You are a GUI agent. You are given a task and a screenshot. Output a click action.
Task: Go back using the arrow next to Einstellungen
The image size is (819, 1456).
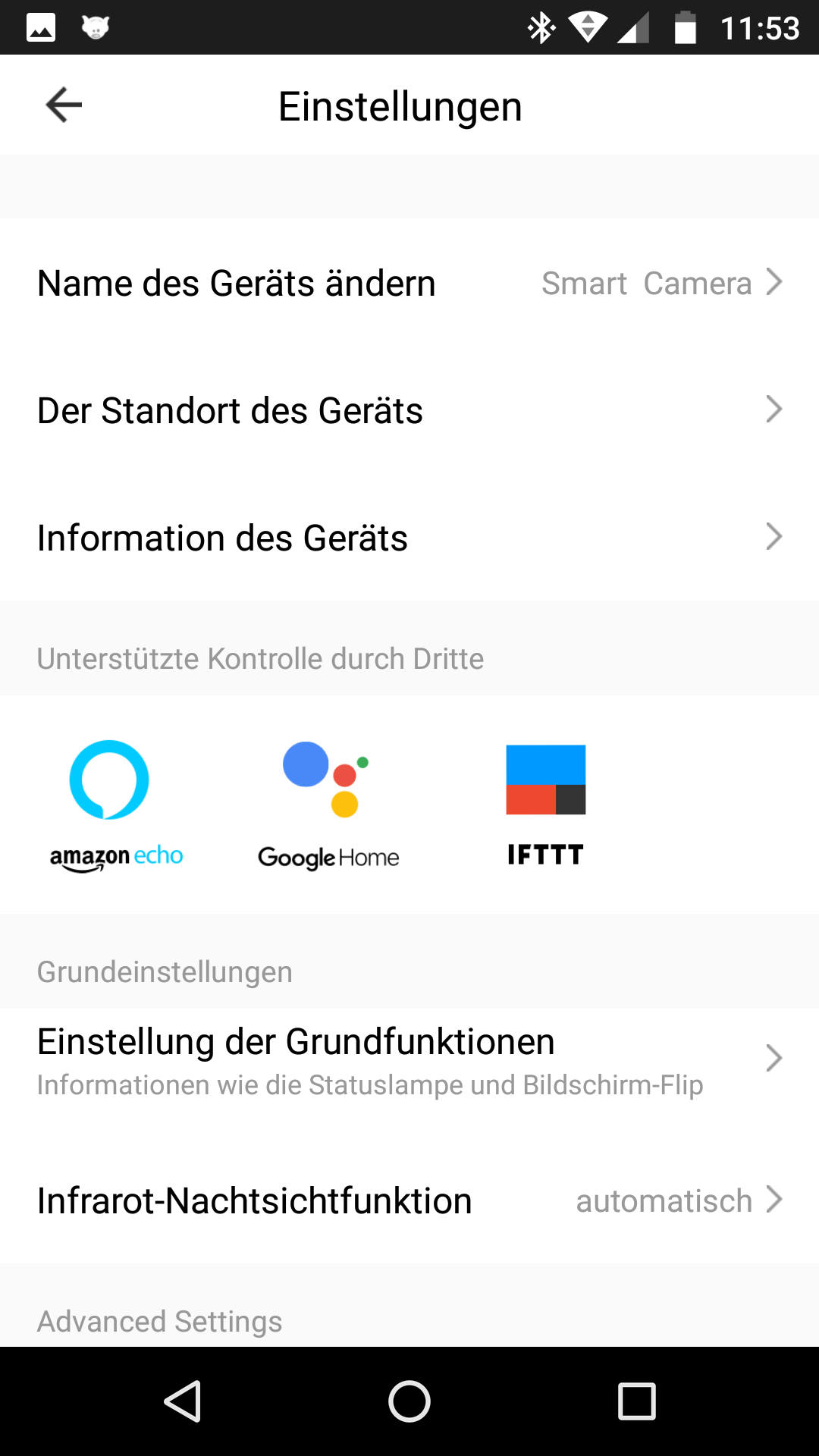(64, 105)
